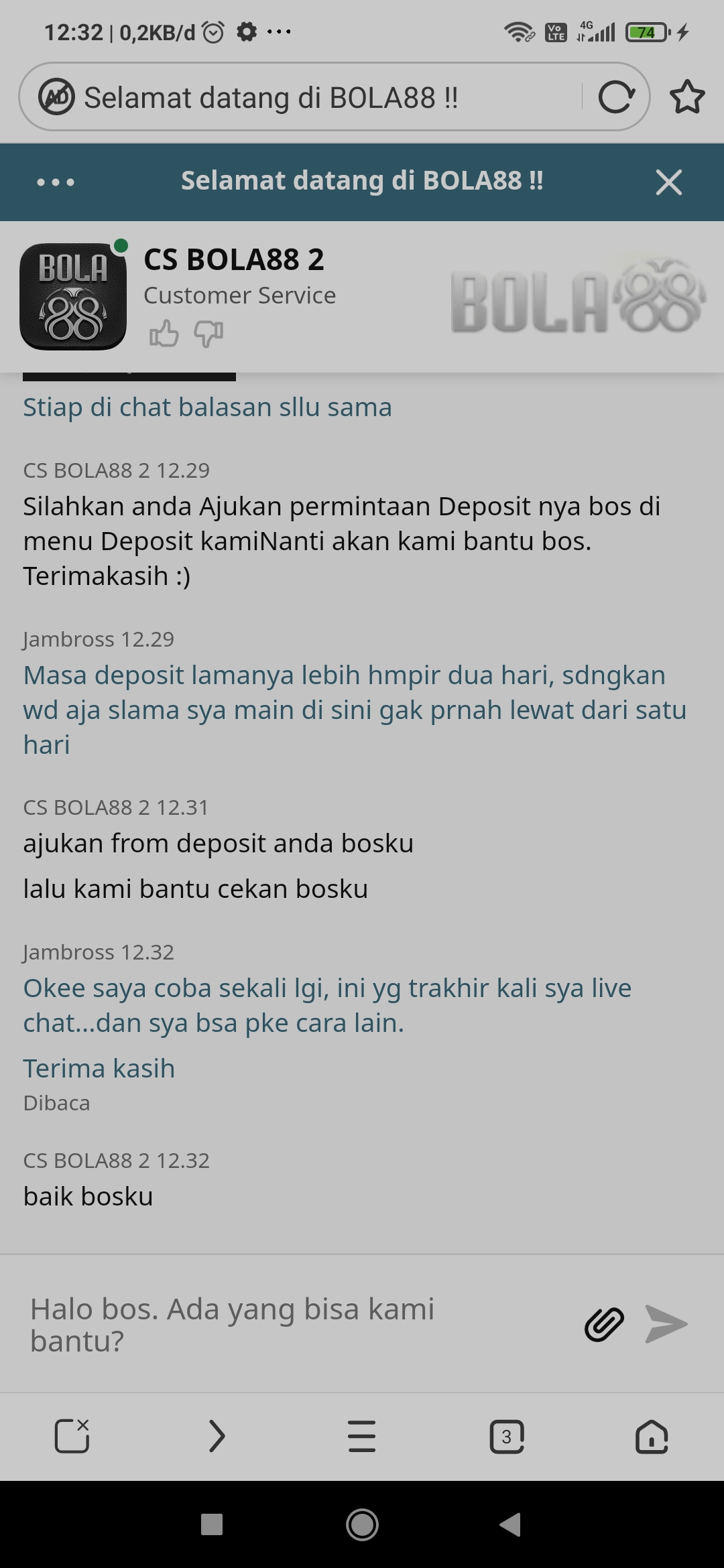Open the browser's hamburger menu

coord(362,1436)
